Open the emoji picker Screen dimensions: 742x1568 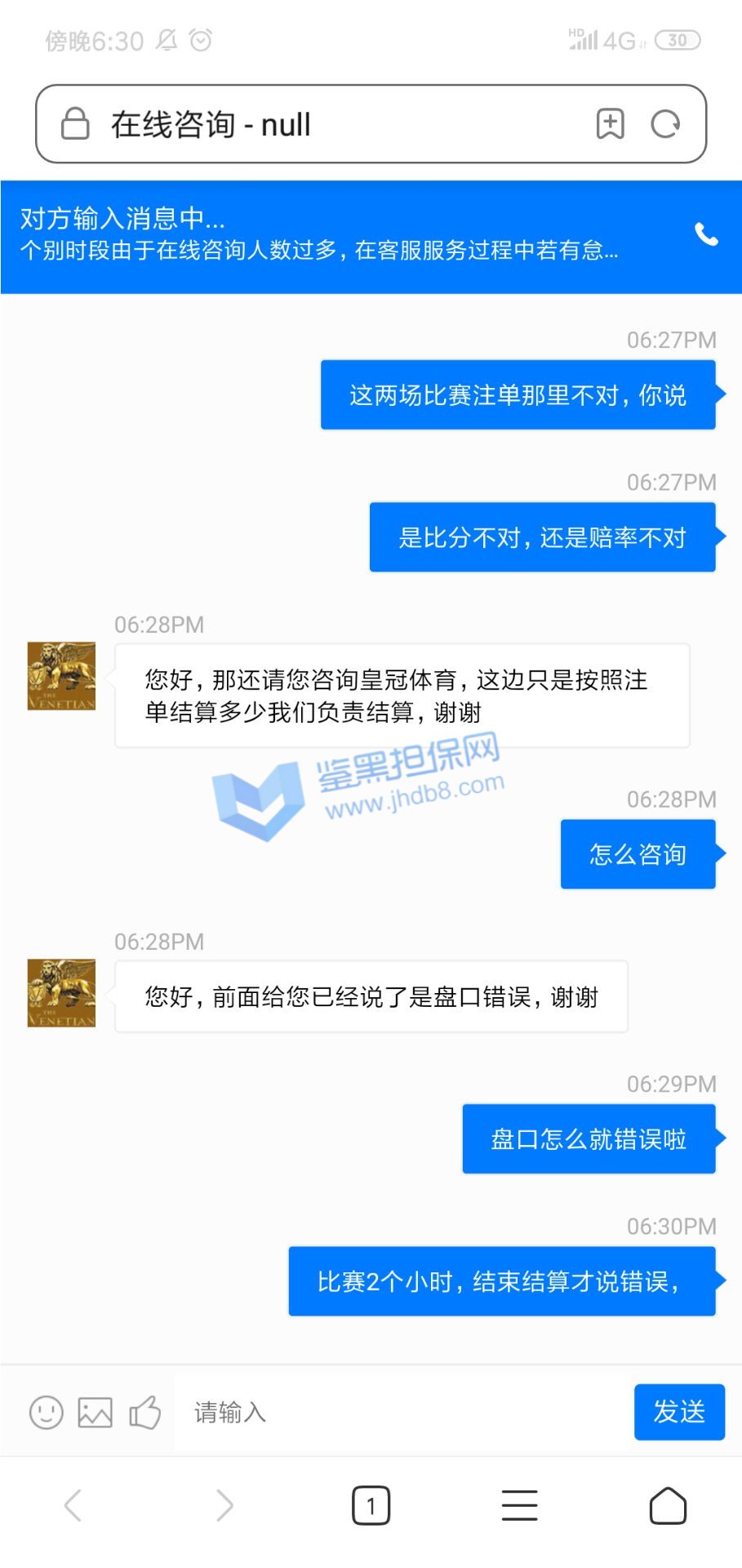pyautogui.click(x=47, y=1412)
